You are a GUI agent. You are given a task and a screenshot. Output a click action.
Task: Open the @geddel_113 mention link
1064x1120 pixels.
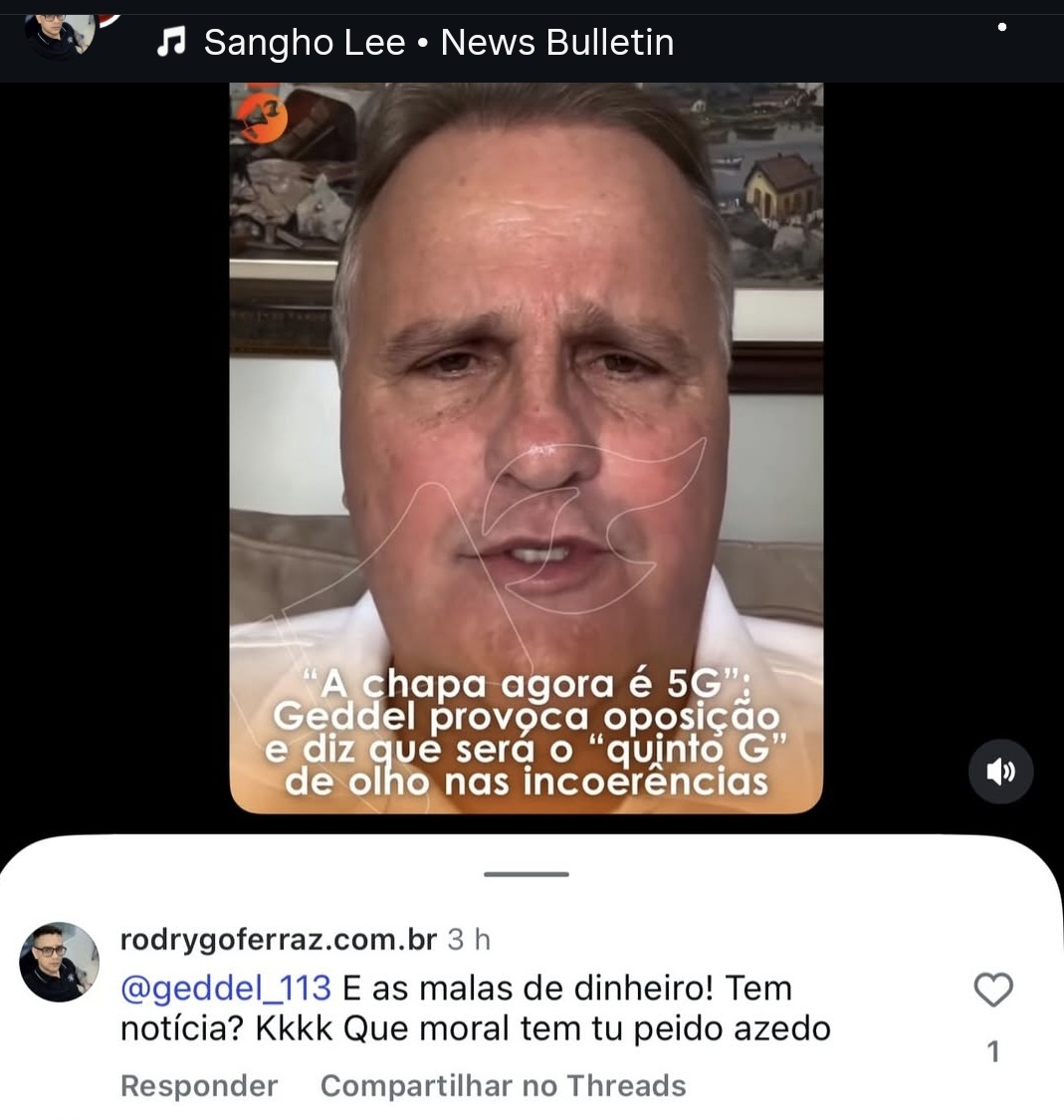(x=225, y=989)
